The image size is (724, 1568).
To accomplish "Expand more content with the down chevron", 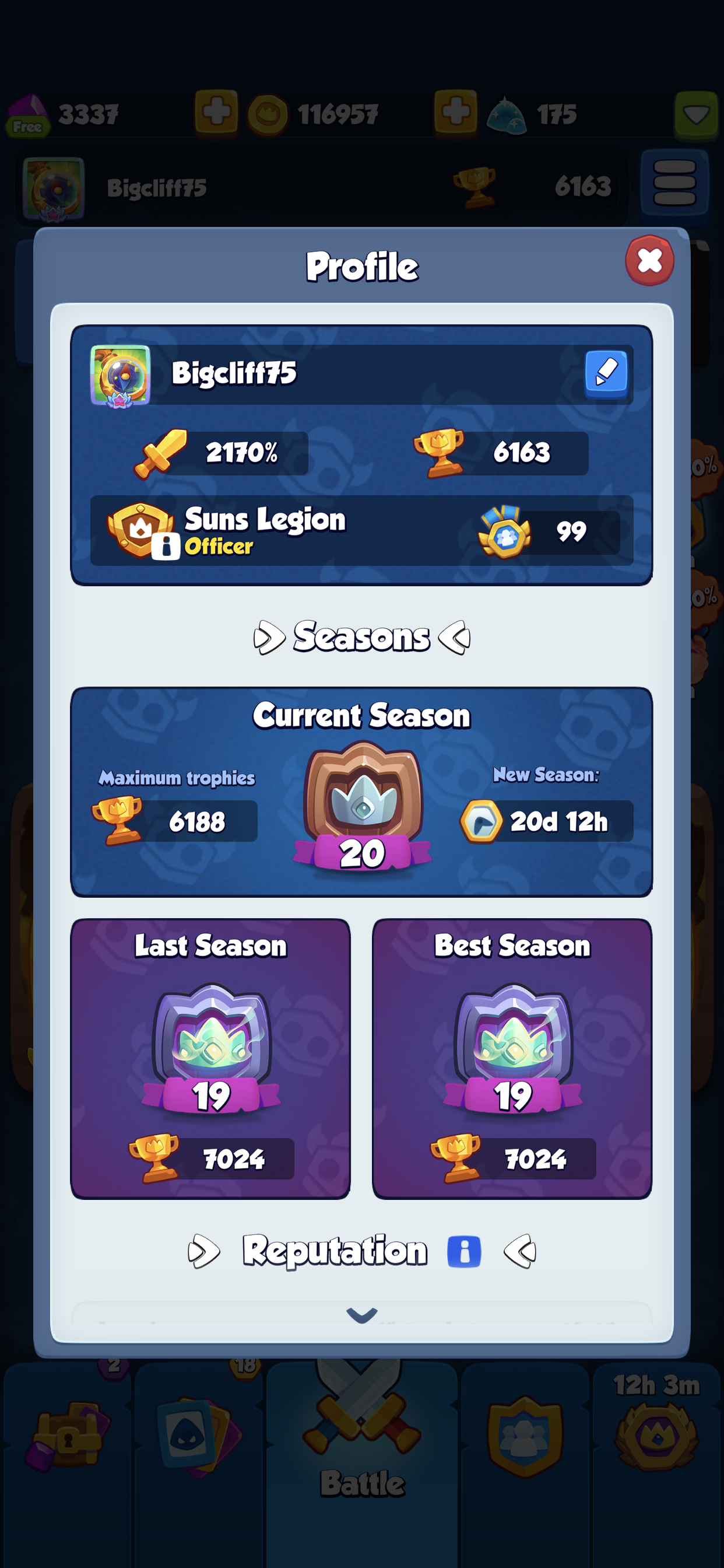I will click(x=361, y=1314).
